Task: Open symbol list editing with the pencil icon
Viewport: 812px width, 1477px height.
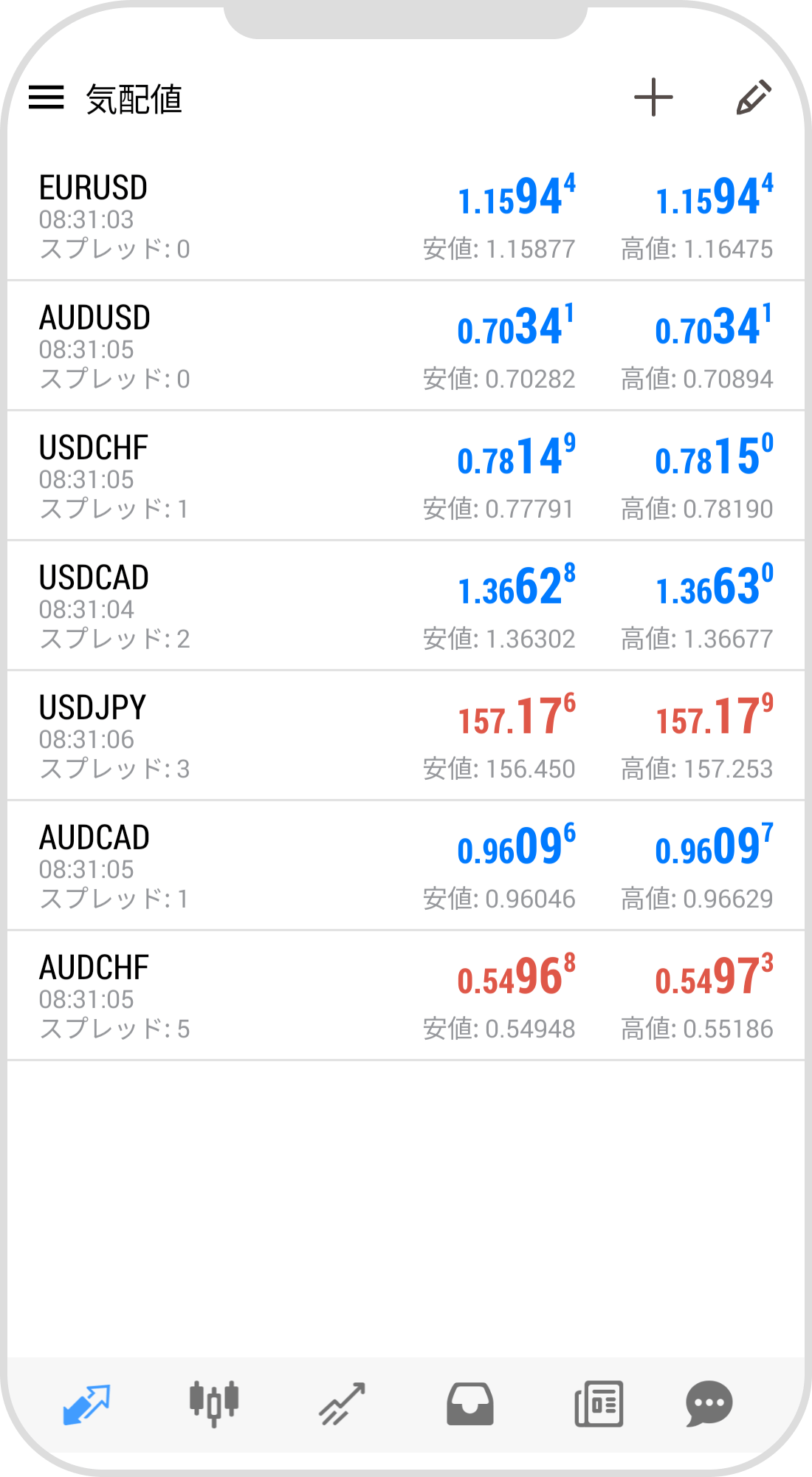Action: [754, 97]
